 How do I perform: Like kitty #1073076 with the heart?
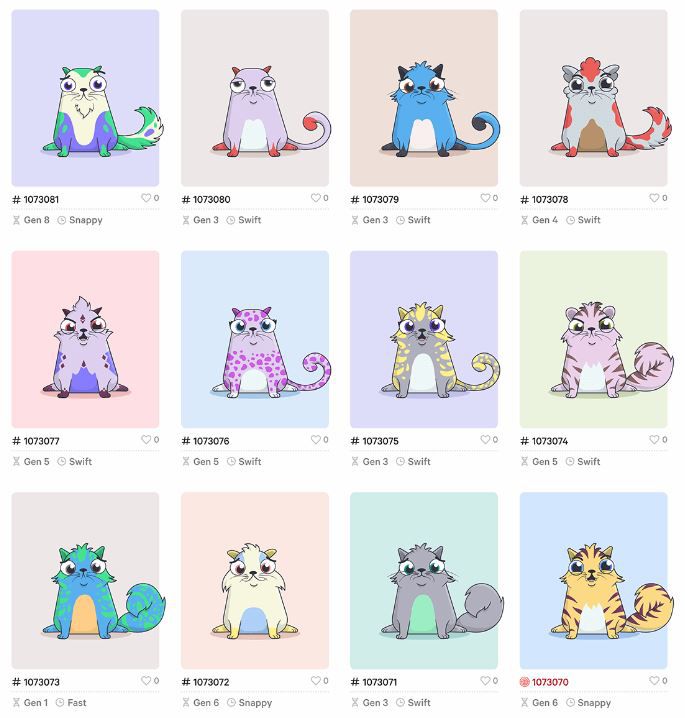point(316,439)
